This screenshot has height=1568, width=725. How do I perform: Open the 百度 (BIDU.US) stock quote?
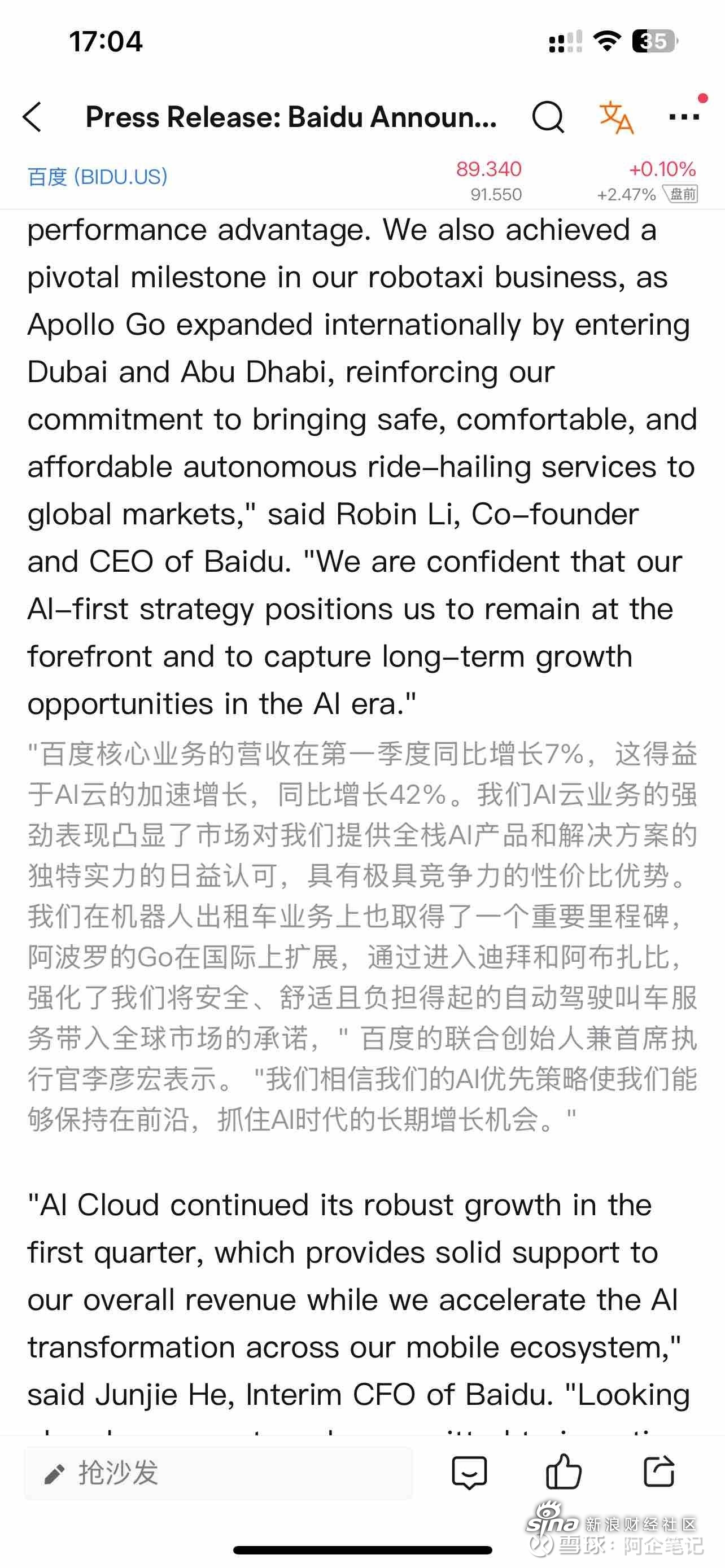(97, 177)
